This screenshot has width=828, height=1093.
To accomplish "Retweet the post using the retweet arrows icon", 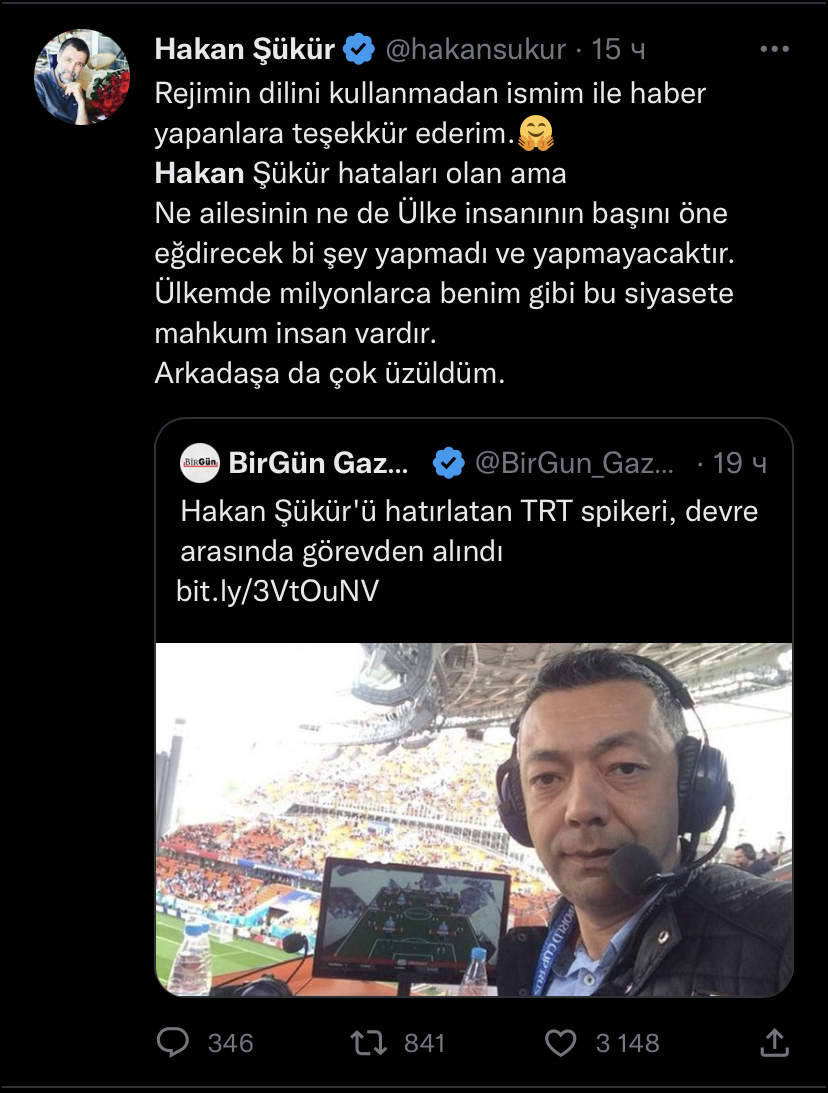I will [366, 1044].
